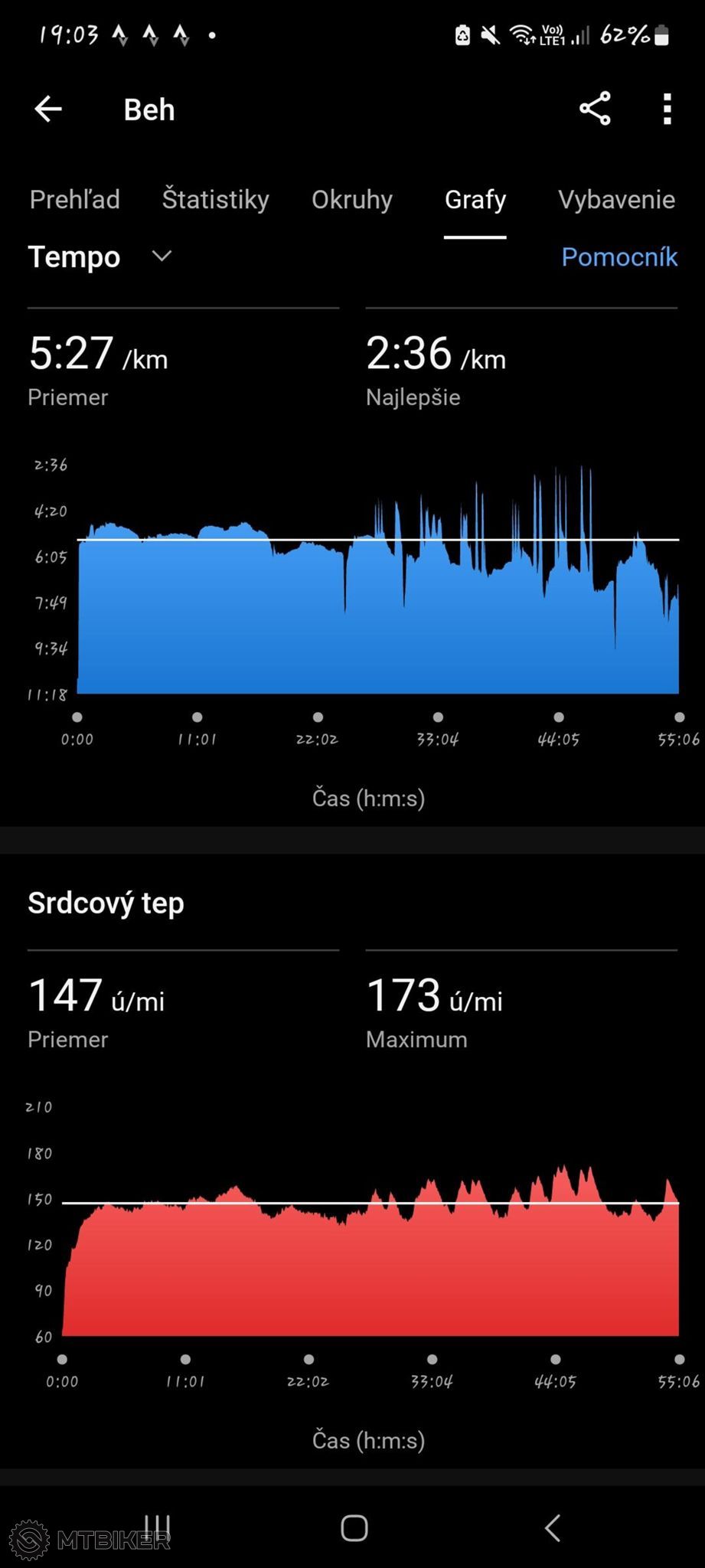Open the Štatistiky tab
Viewport: 705px width, 1568px height.
click(216, 200)
